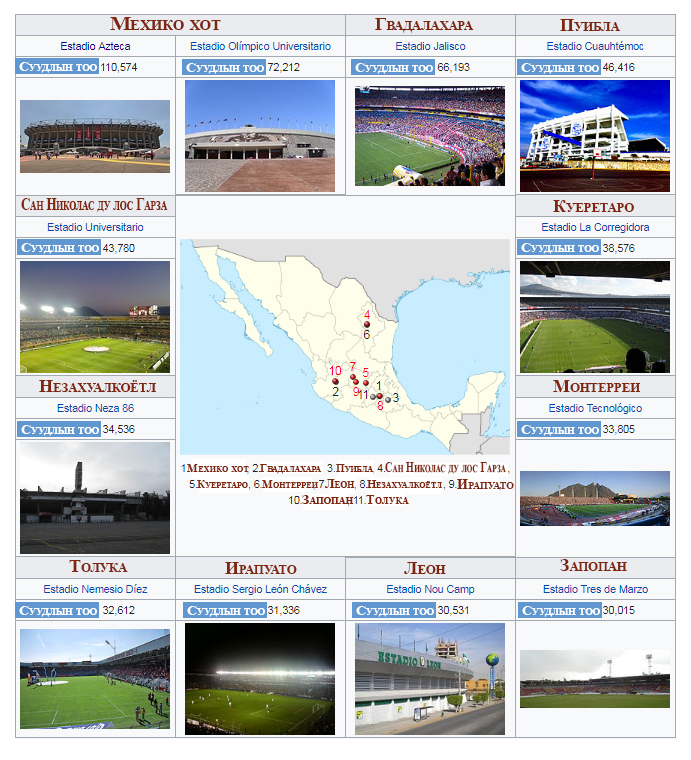Image resolution: width=691 pixels, height=760 pixels.
Task: Open the Estadio Tecnológico link
Action: click(595, 408)
